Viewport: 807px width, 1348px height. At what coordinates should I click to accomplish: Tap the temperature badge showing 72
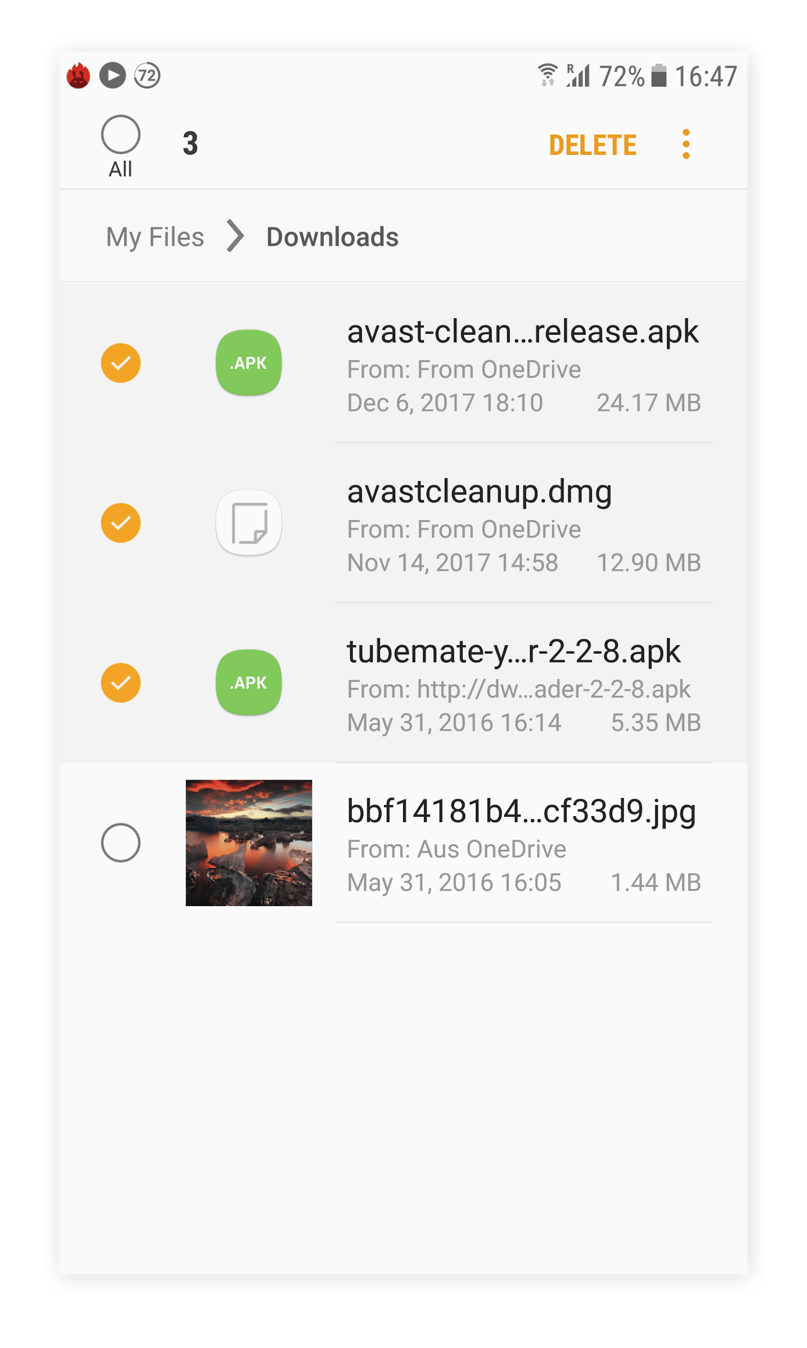click(x=148, y=75)
